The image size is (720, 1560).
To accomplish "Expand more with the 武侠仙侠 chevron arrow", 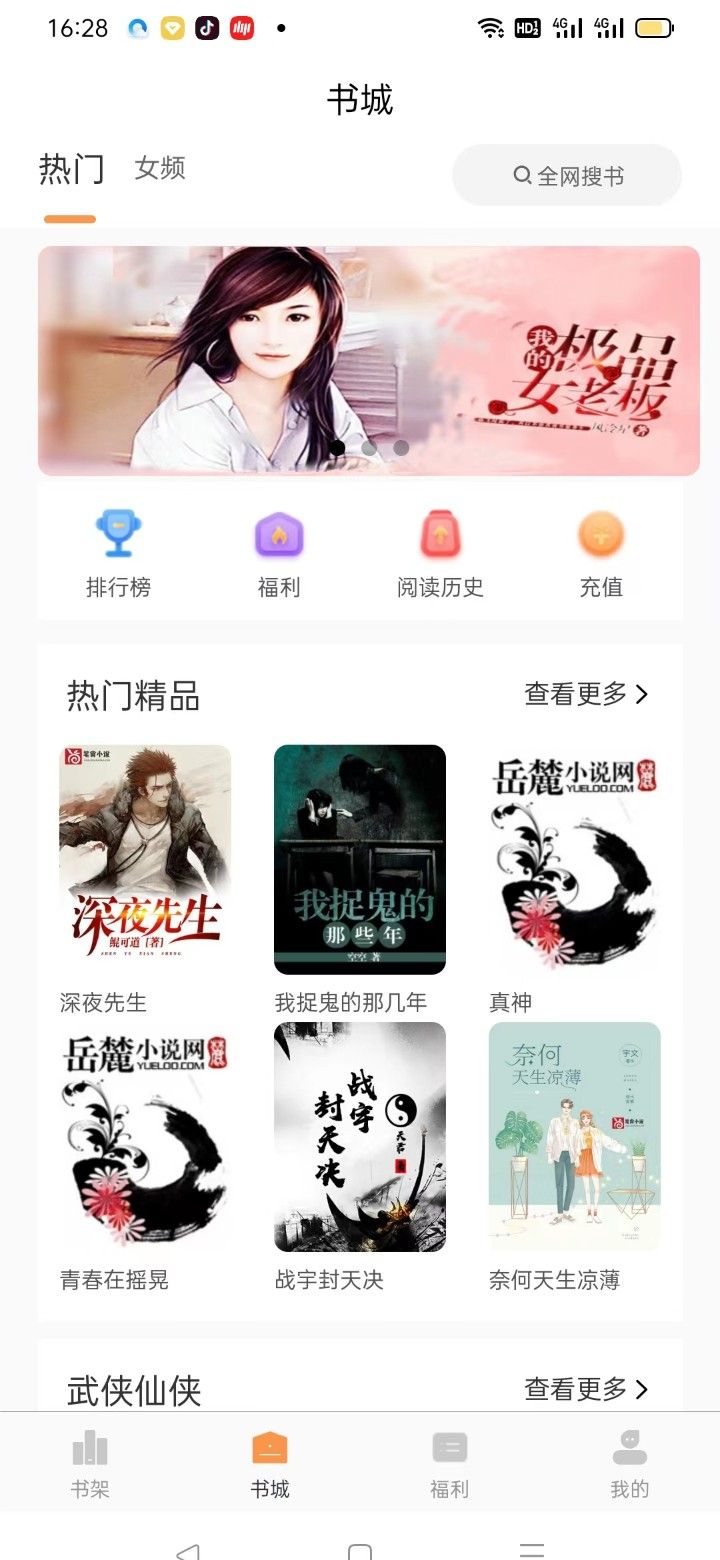I will (x=643, y=1390).
